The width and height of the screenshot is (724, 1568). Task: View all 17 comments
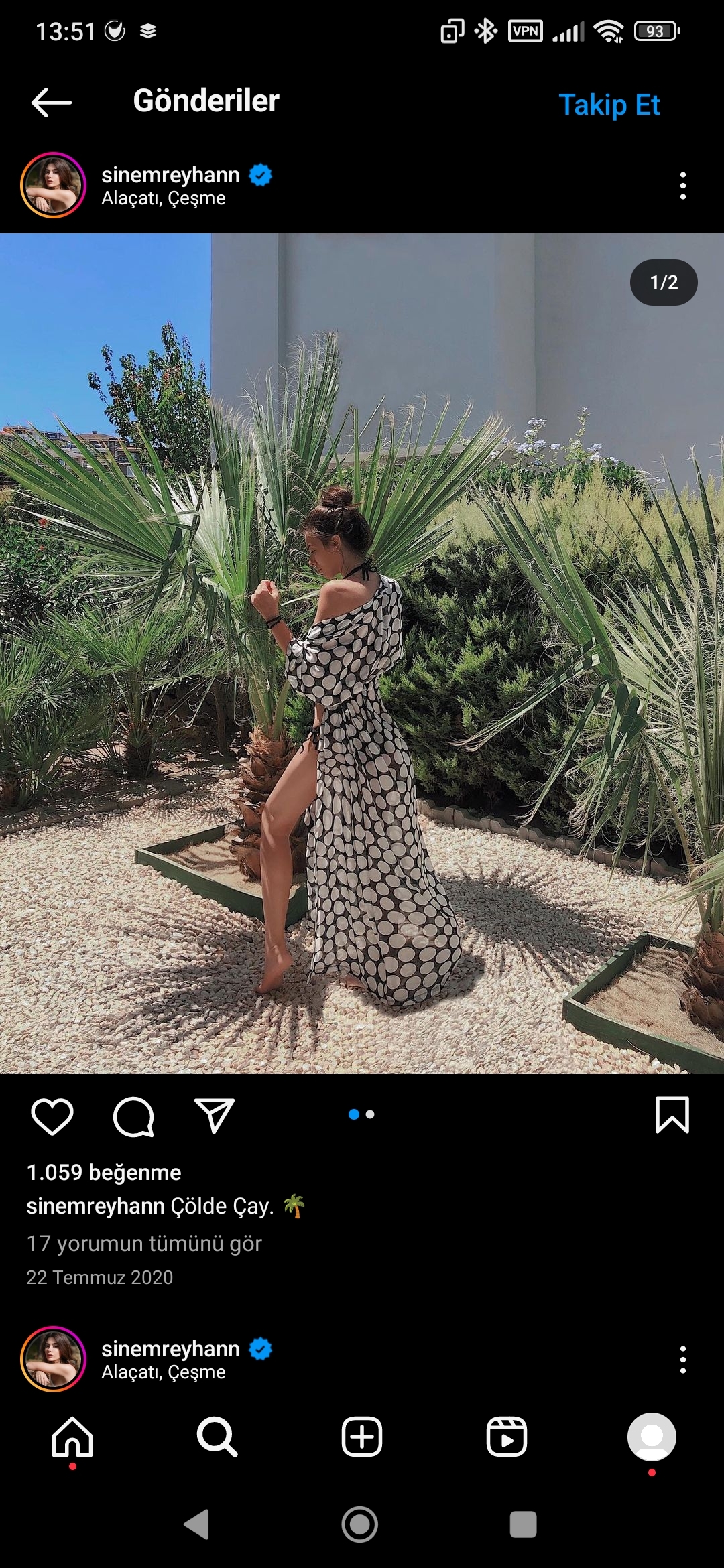pos(144,1244)
